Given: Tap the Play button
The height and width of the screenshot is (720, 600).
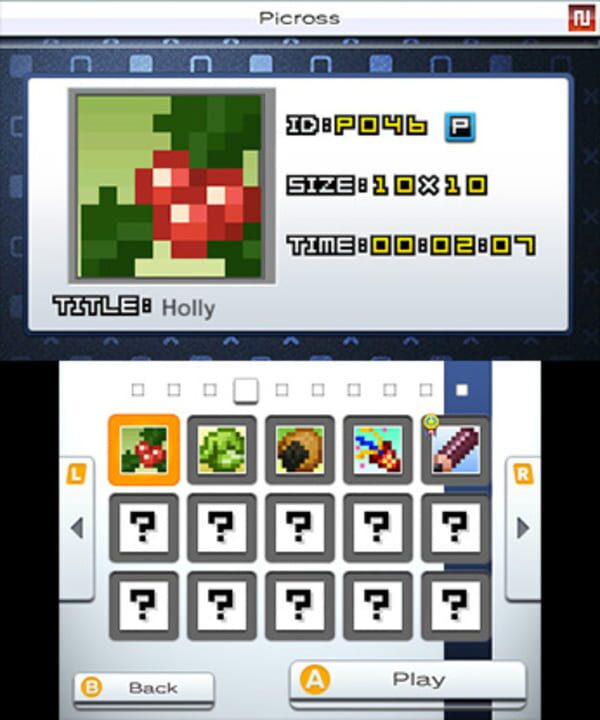Looking at the screenshot, I should (x=407, y=680).
